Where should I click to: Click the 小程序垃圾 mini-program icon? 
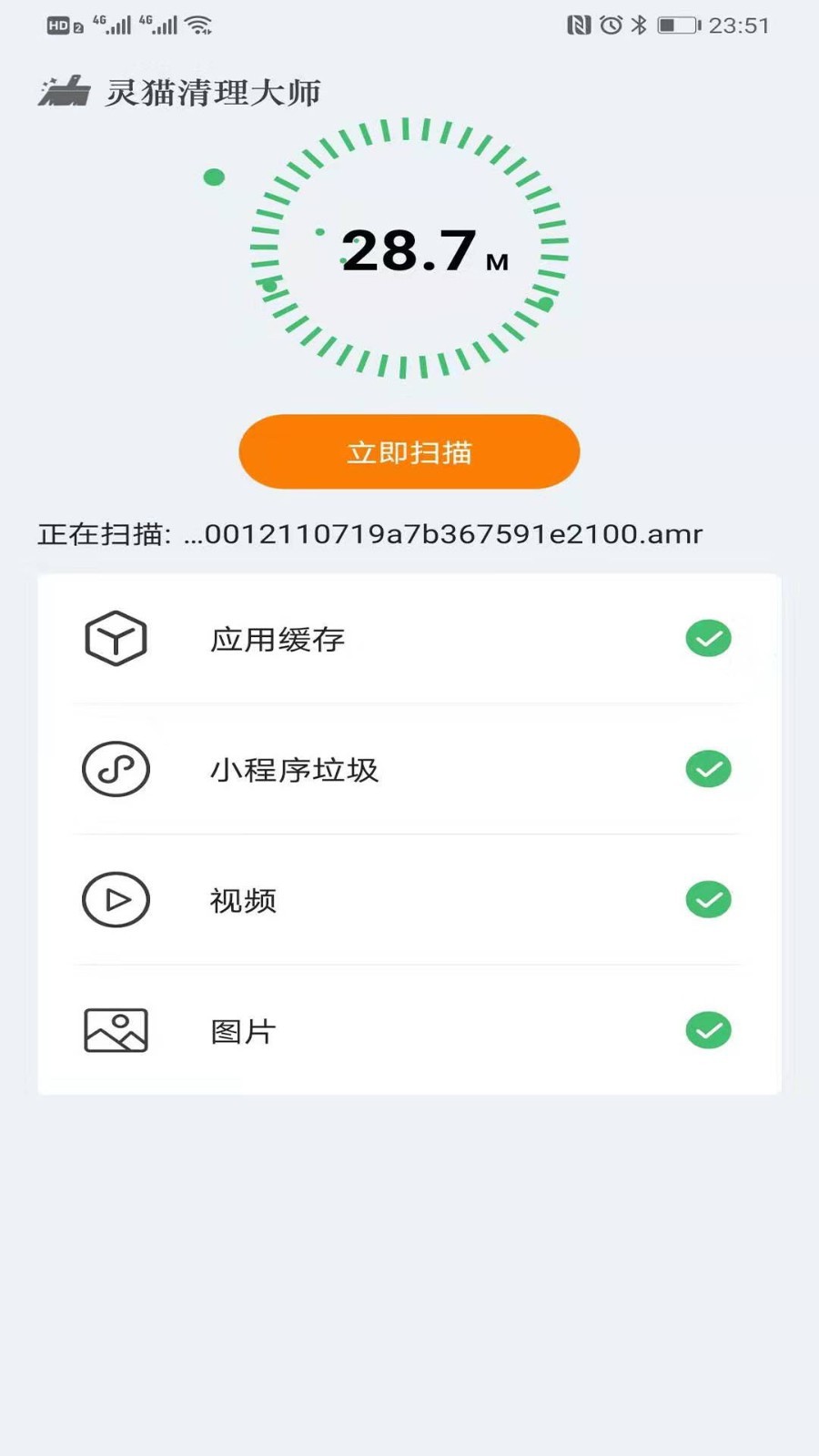point(116,769)
